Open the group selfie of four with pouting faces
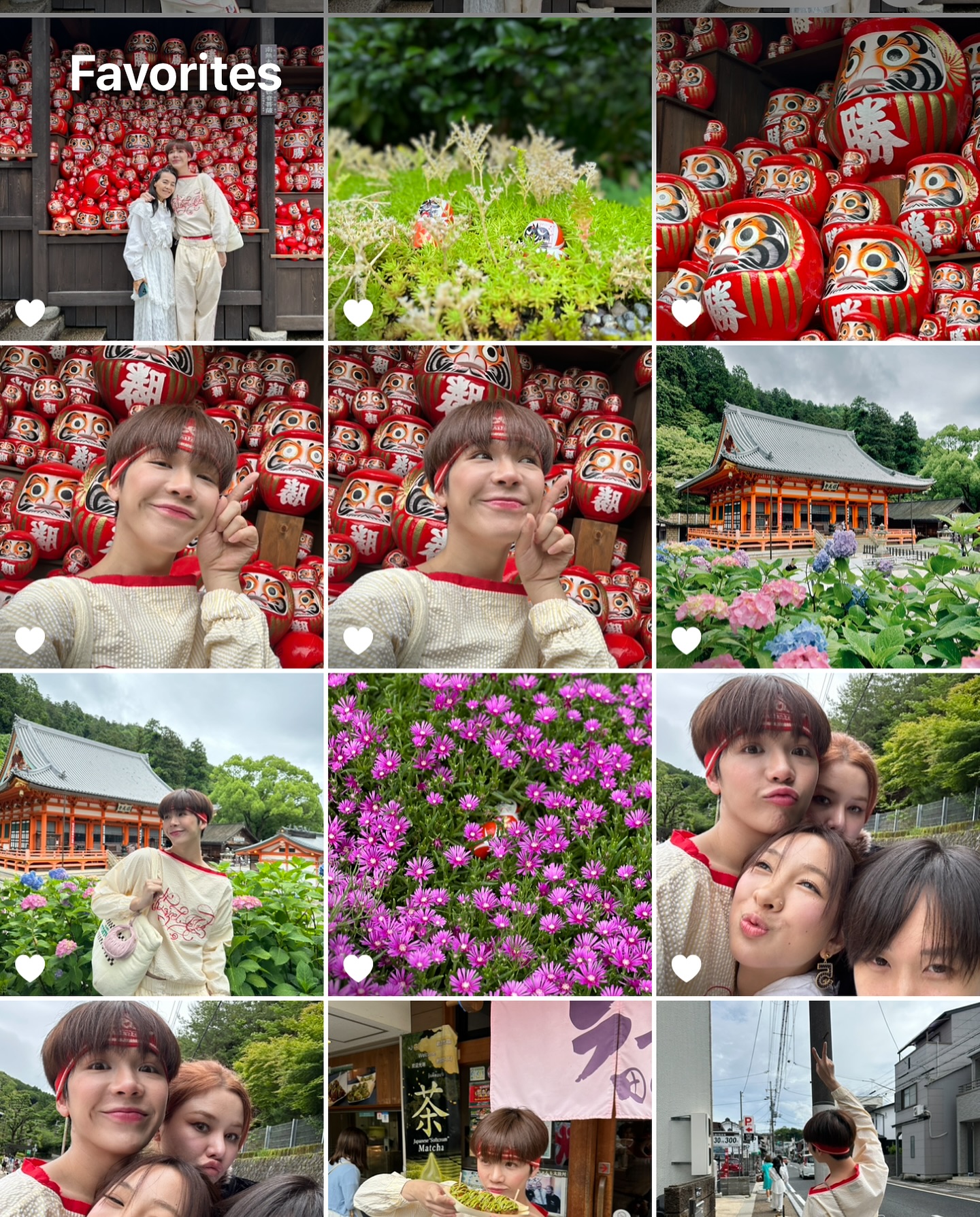The width and height of the screenshot is (980, 1217). (817, 834)
